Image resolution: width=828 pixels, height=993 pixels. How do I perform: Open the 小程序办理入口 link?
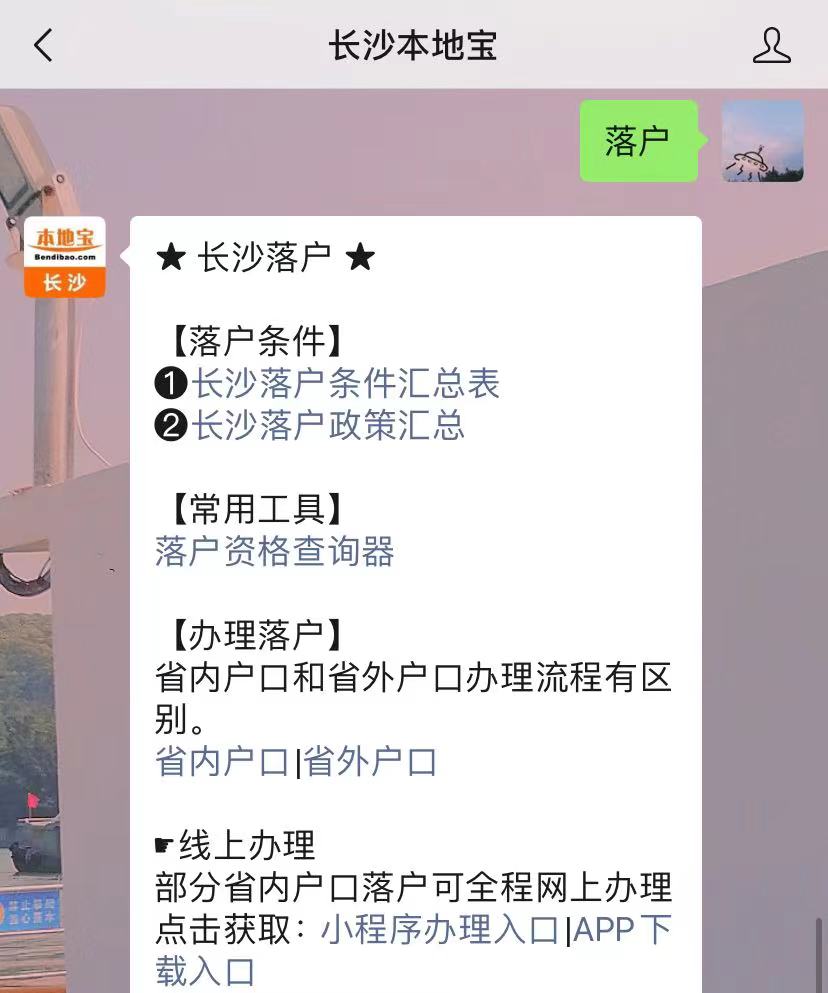click(x=440, y=929)
